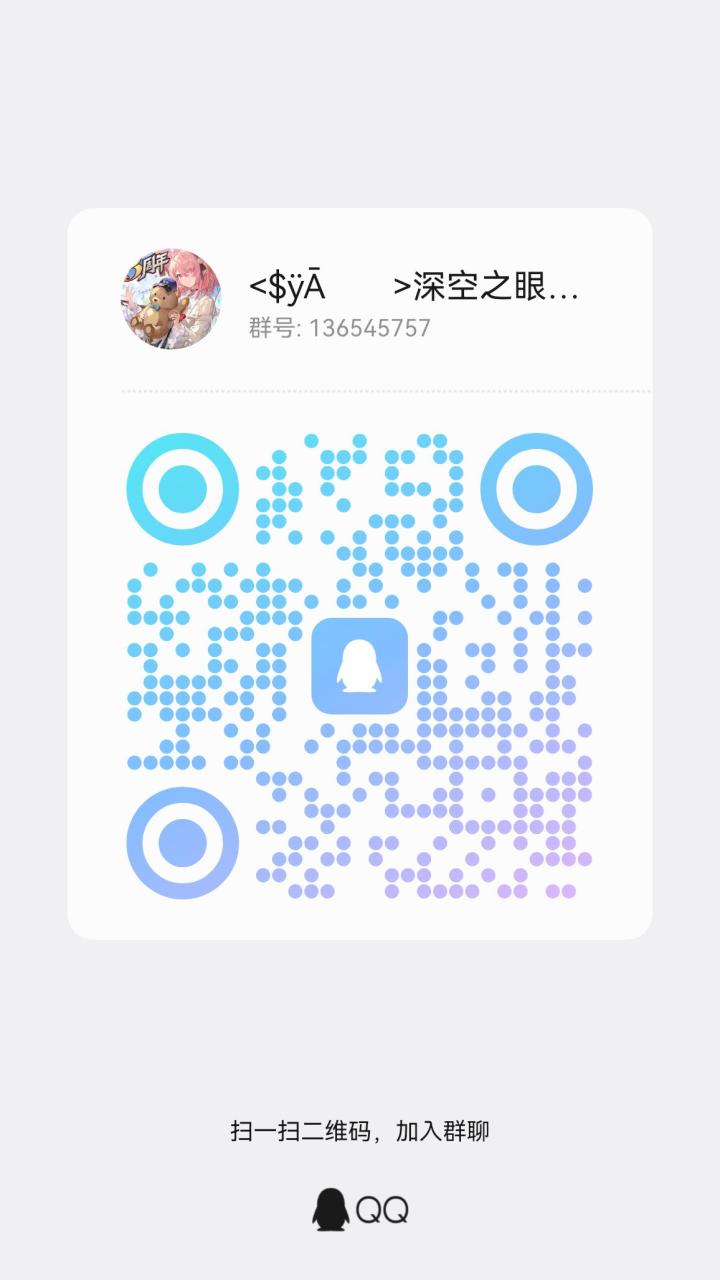This screenshot has width=720, height=1280.
Task: Click the top-right finder square of the QR code
Action: 538,489
